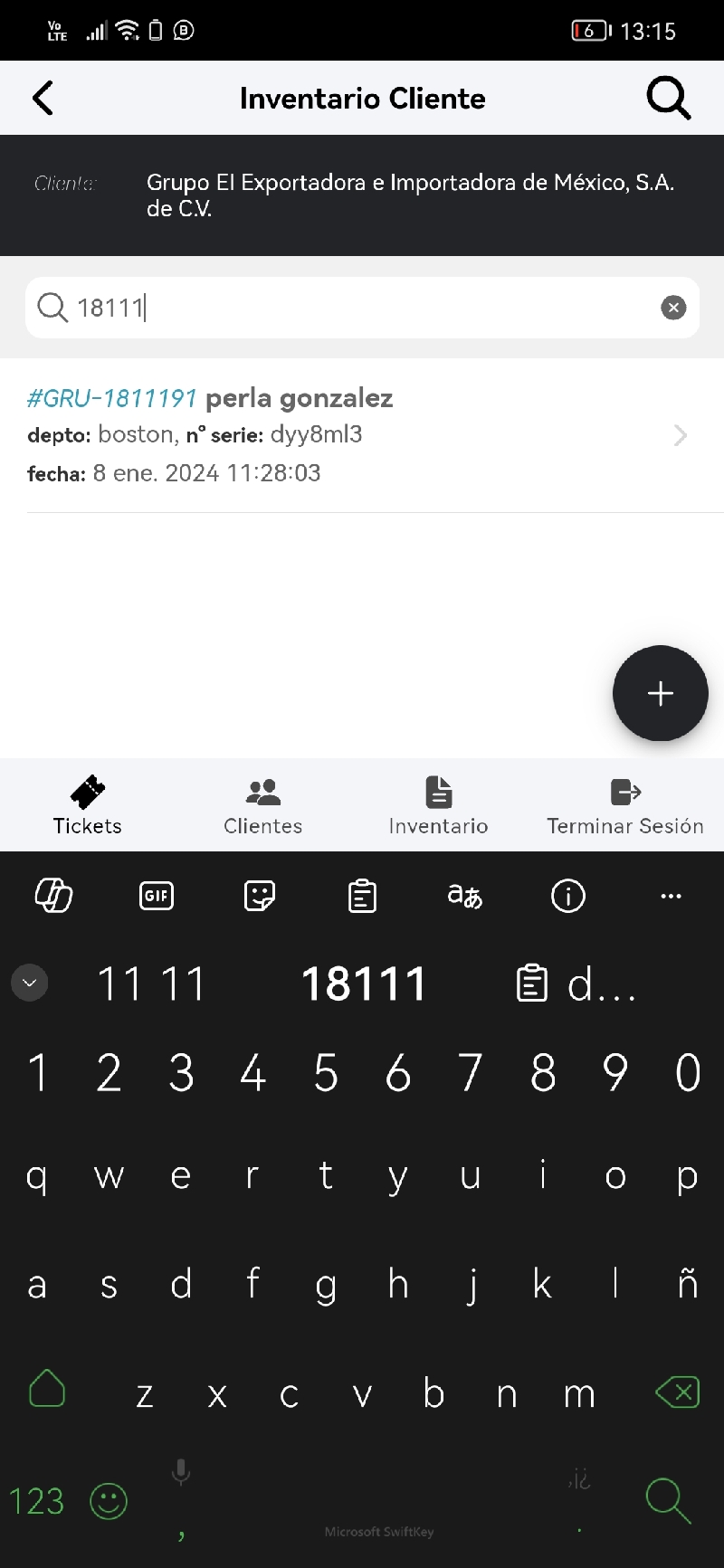Go back with the header arrow

43,98
